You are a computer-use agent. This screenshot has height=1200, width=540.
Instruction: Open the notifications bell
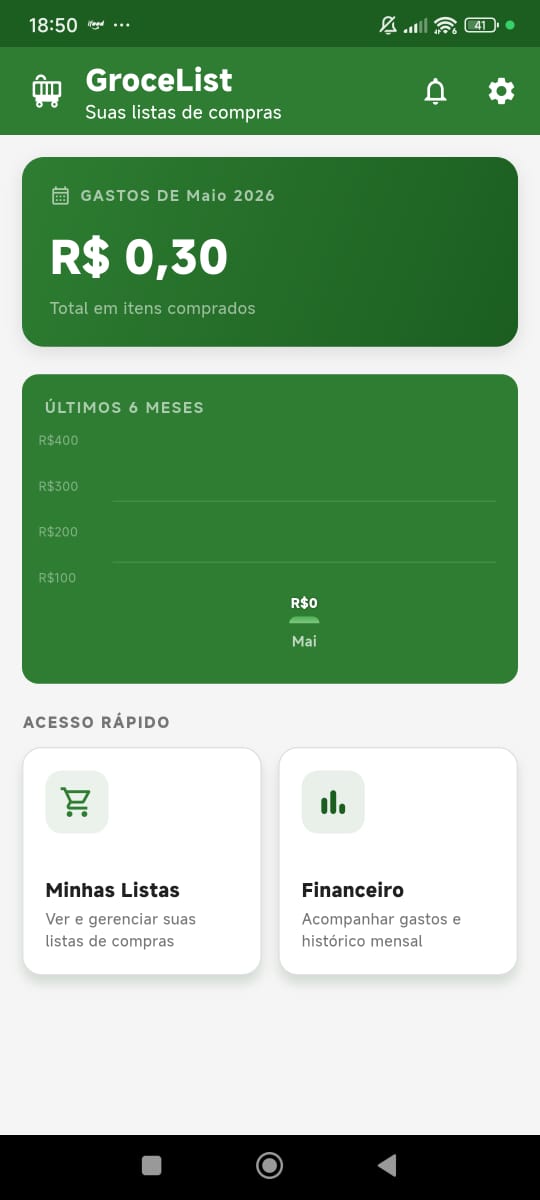click(435, 92)
